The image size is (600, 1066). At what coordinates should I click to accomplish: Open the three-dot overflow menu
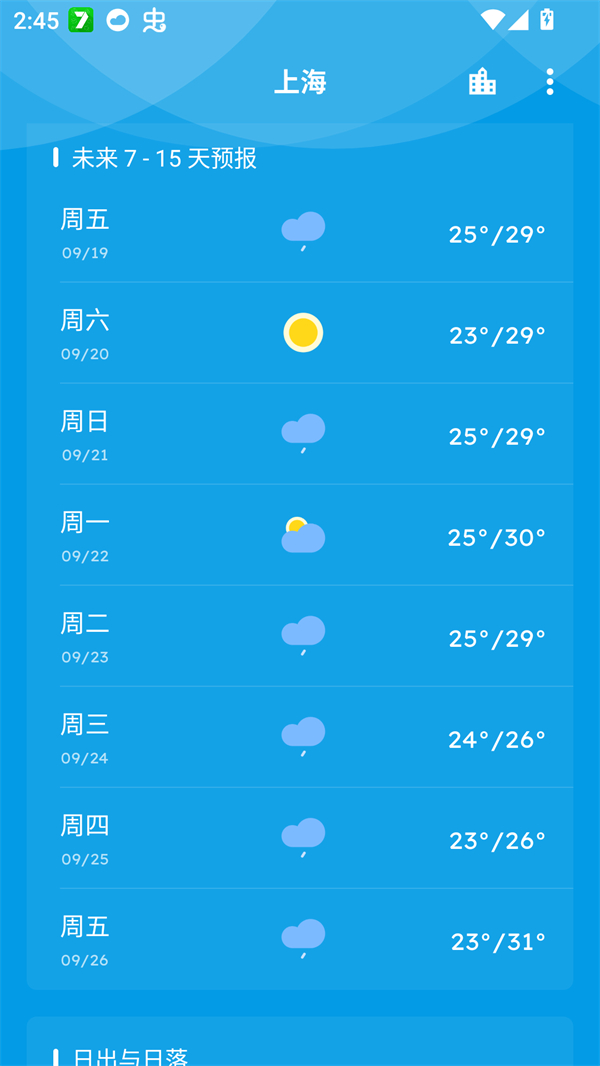point(549,82)
